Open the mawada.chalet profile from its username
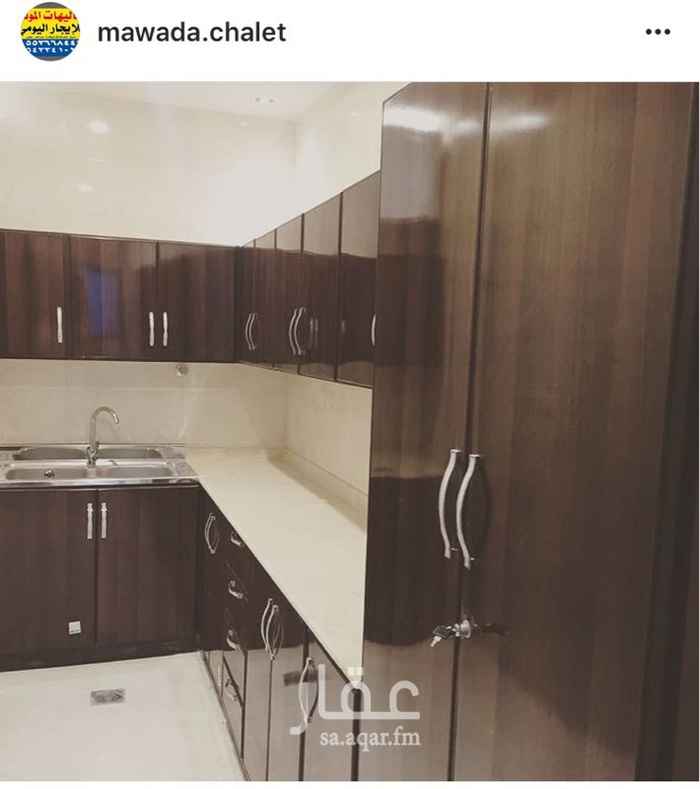This screenshot has width=700, height=789. pyautogui.click(x=191, y=32)
